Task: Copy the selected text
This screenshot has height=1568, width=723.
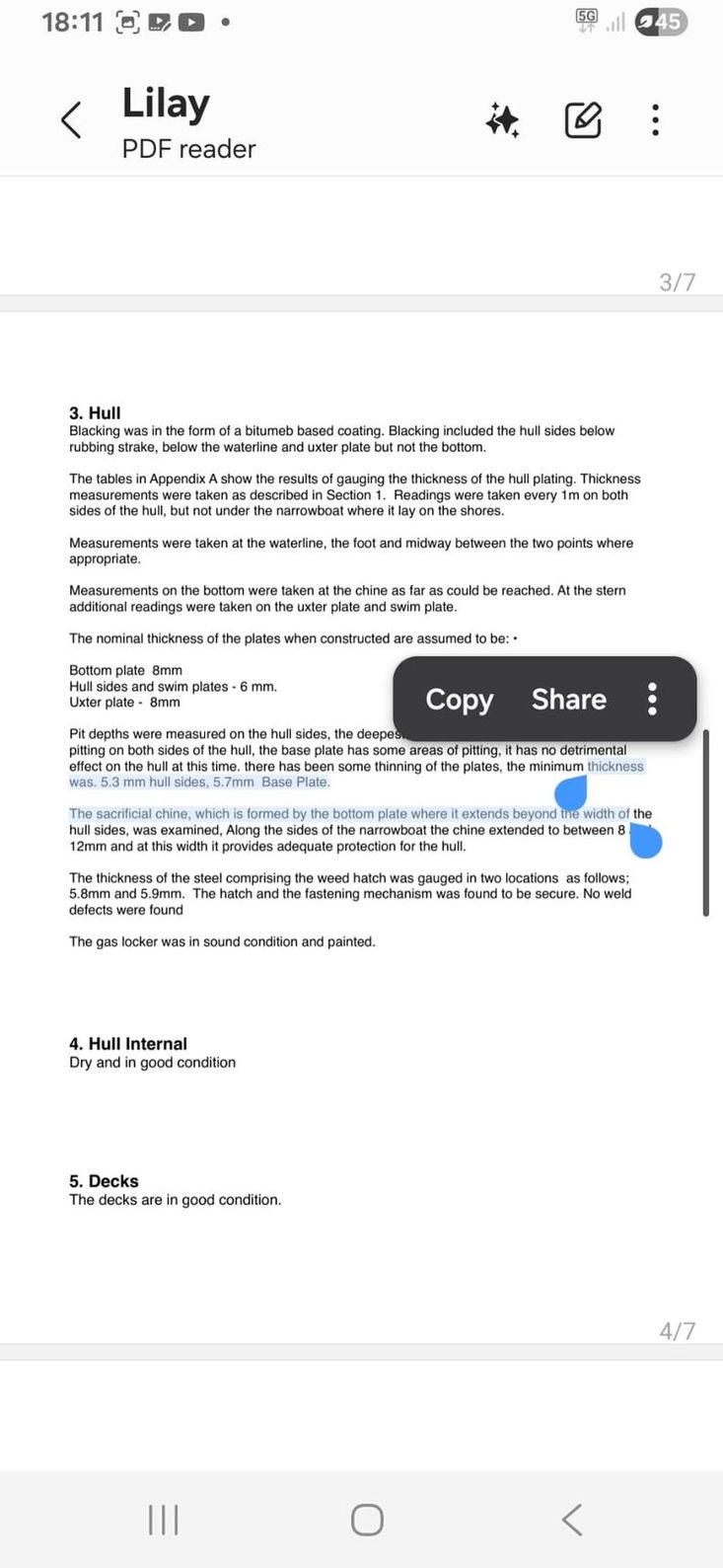Action: coord(459,699)
